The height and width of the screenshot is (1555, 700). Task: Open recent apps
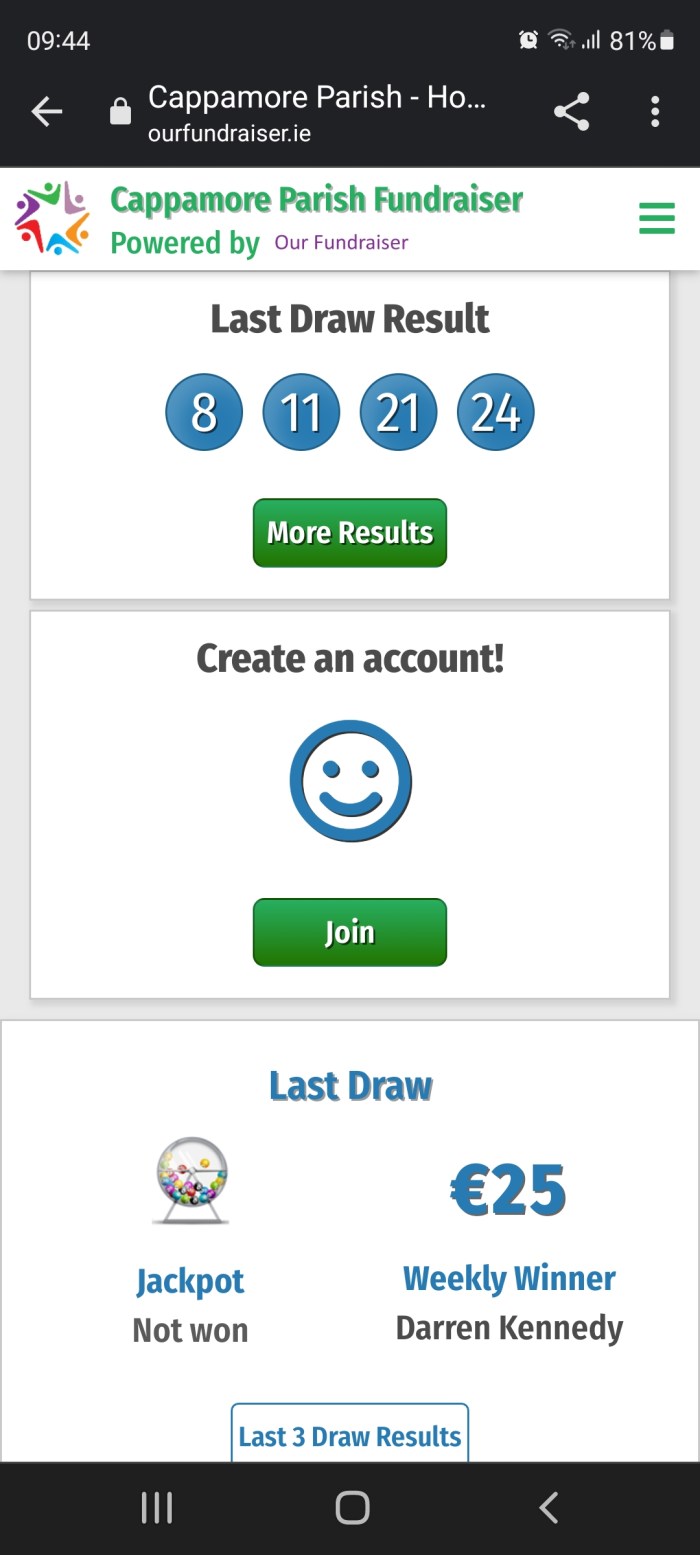(x=157, y=1507)
